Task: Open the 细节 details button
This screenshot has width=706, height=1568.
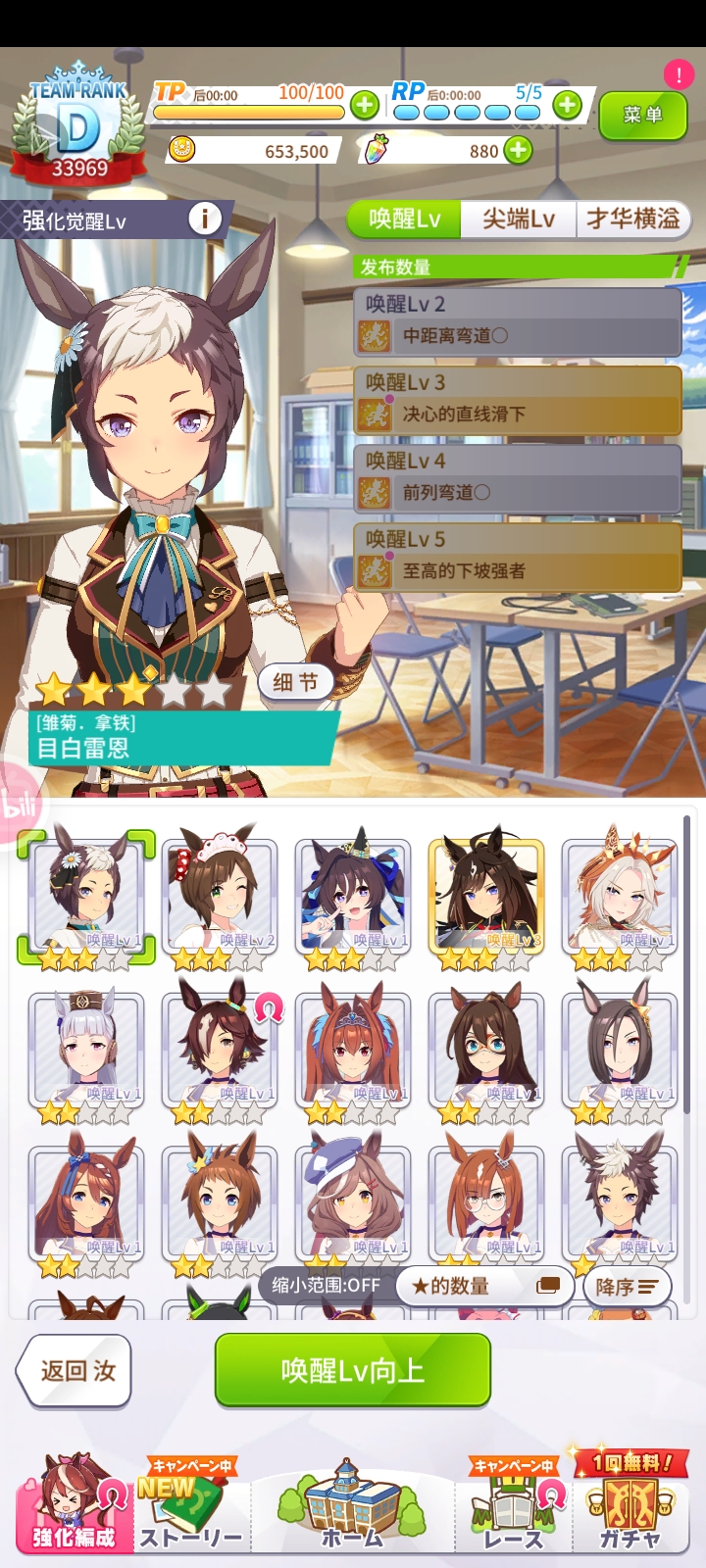Action: [x=295, y=682]
